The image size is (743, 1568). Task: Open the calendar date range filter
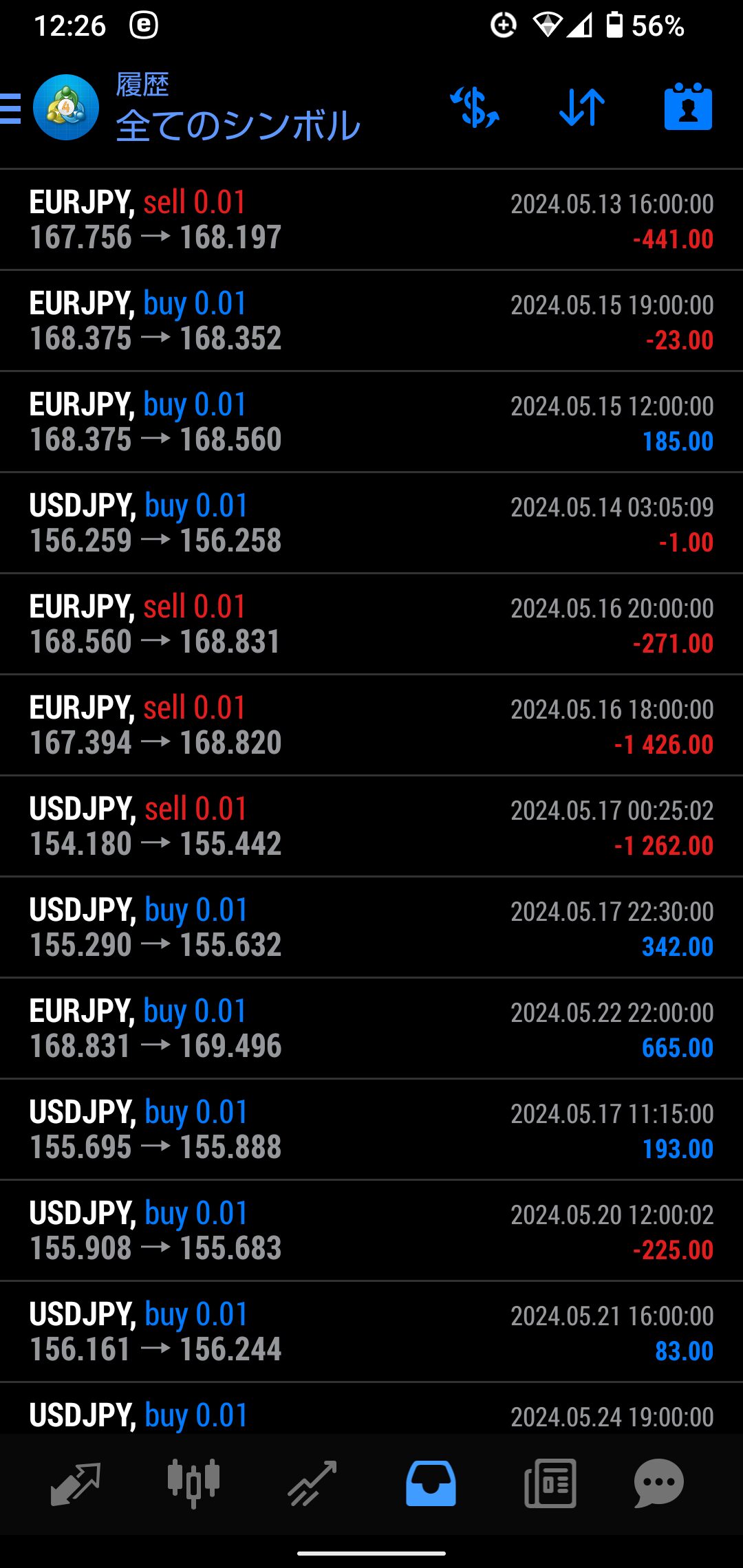click(688, 107)
